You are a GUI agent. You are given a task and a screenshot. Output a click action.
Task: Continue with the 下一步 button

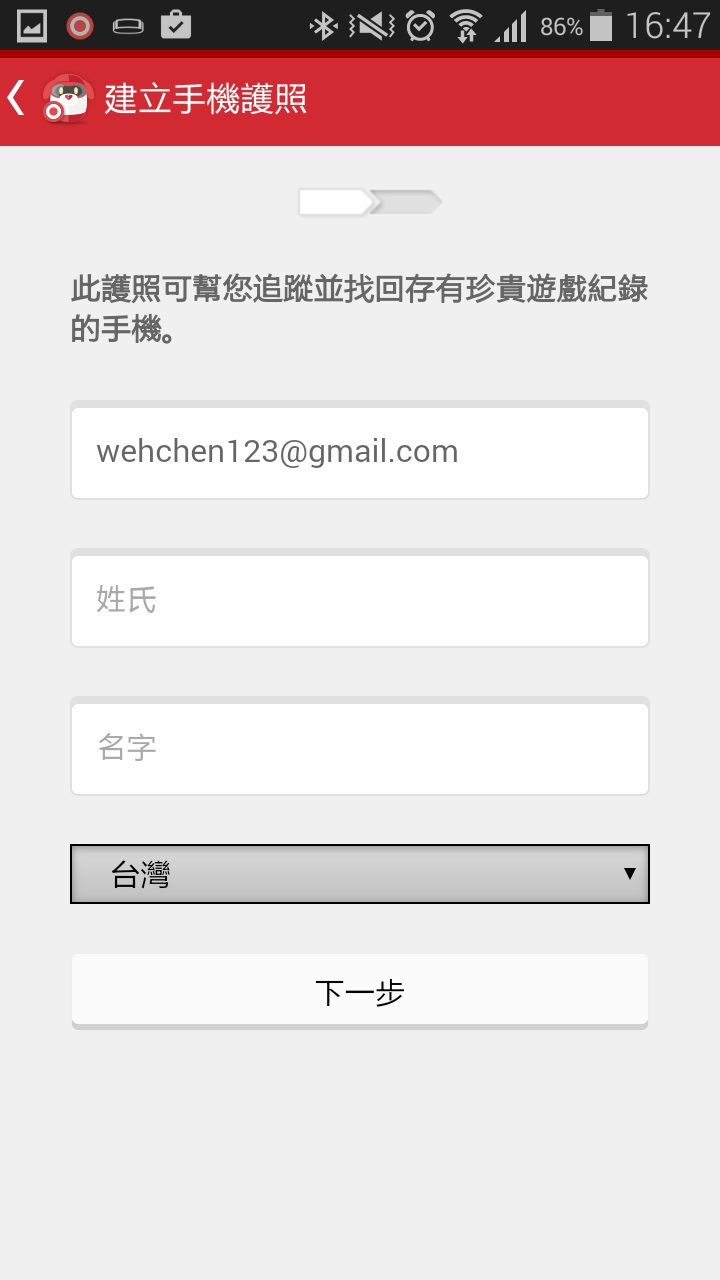(360, 990)
